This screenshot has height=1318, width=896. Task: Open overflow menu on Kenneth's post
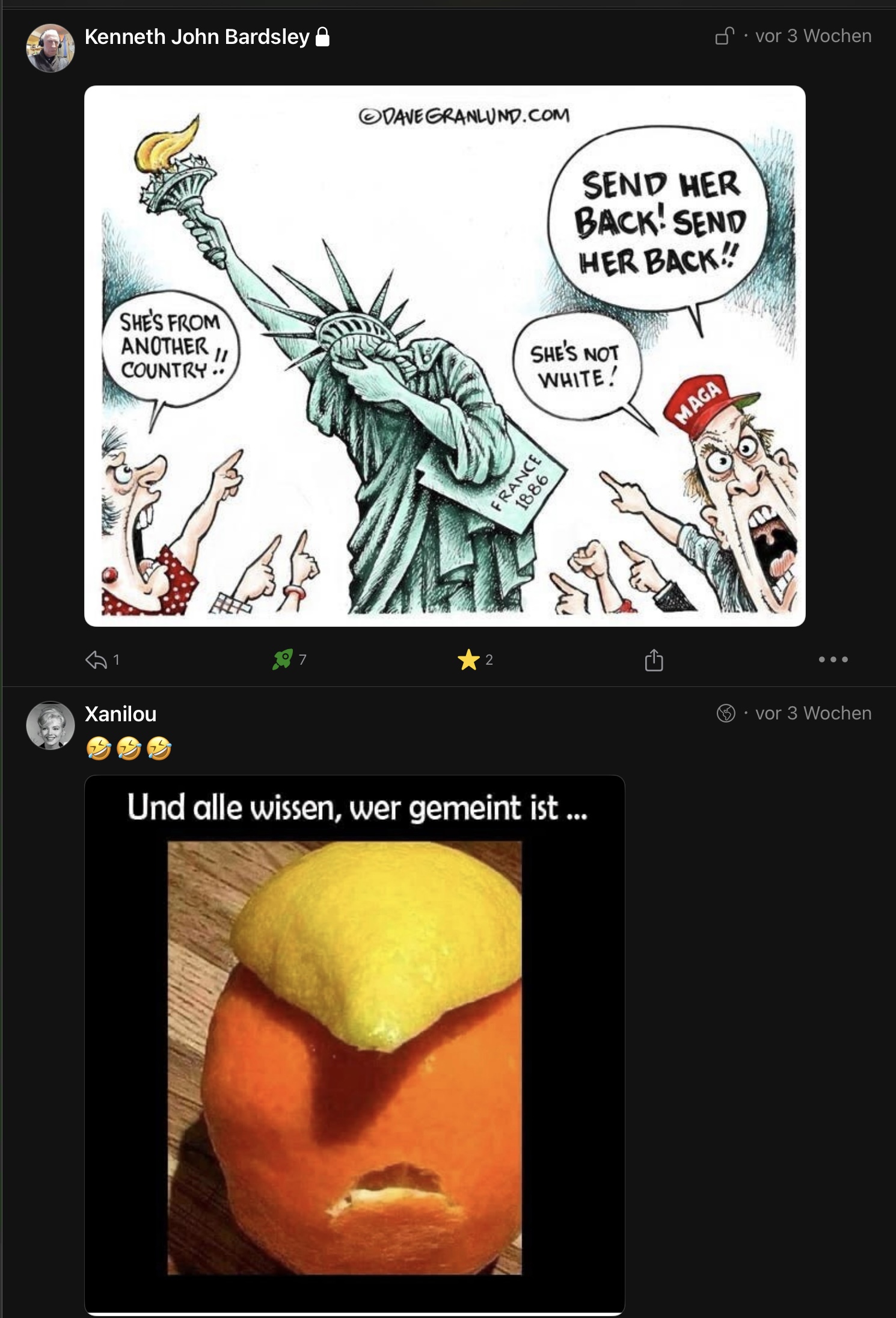click(833, 660)
